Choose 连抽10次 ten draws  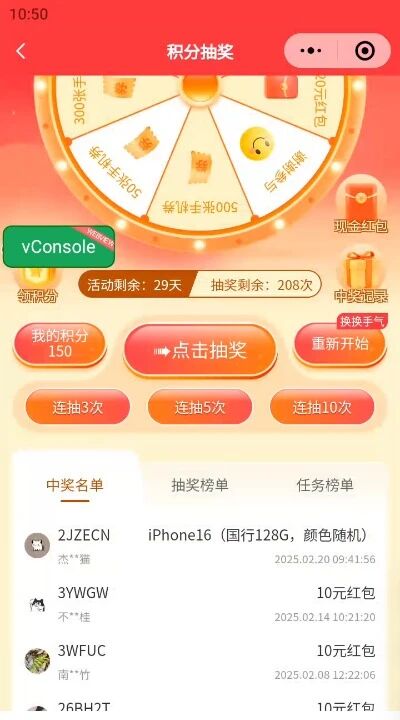[322, 407]
